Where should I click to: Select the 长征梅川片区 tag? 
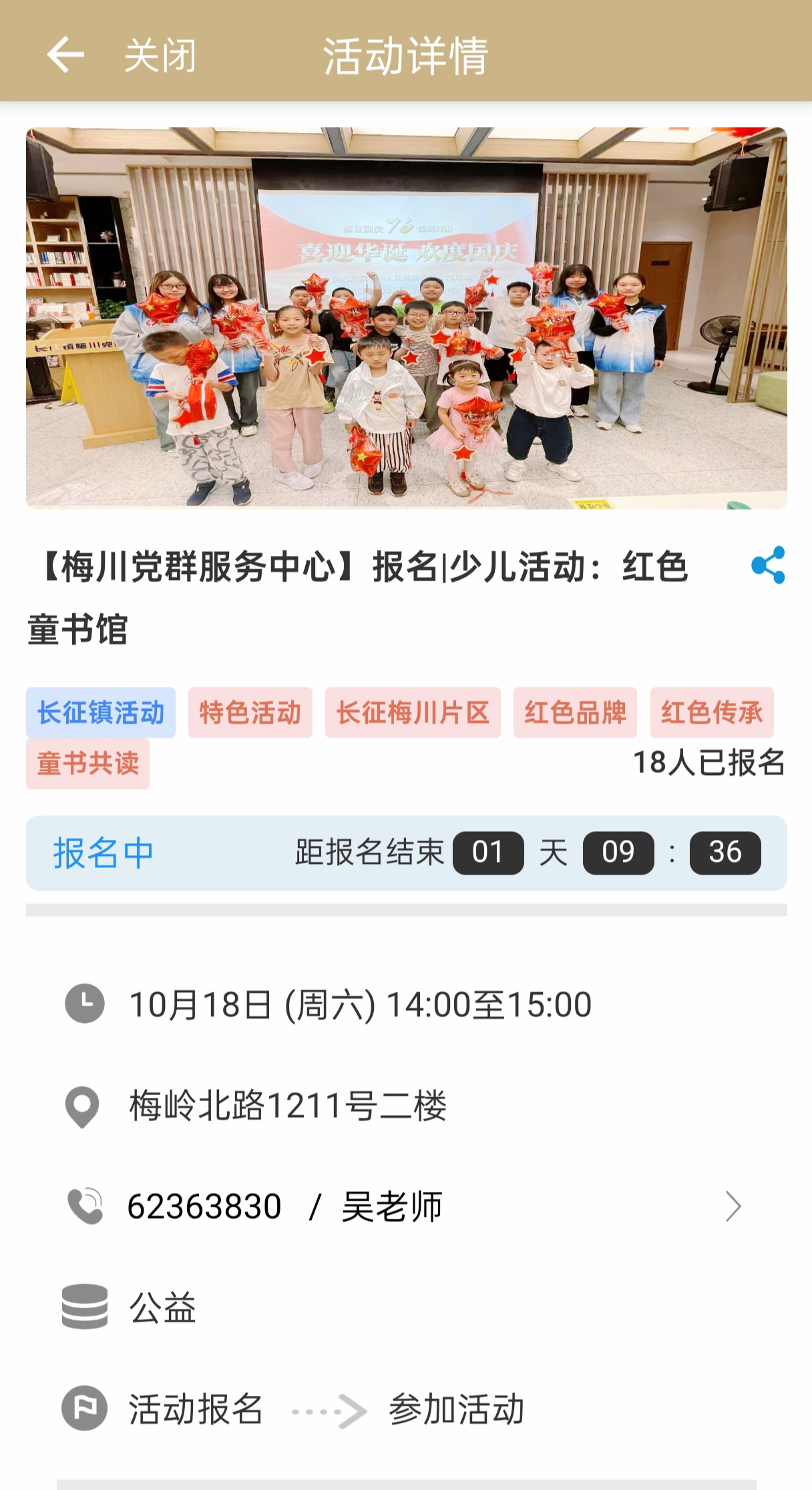pos(413,713)
